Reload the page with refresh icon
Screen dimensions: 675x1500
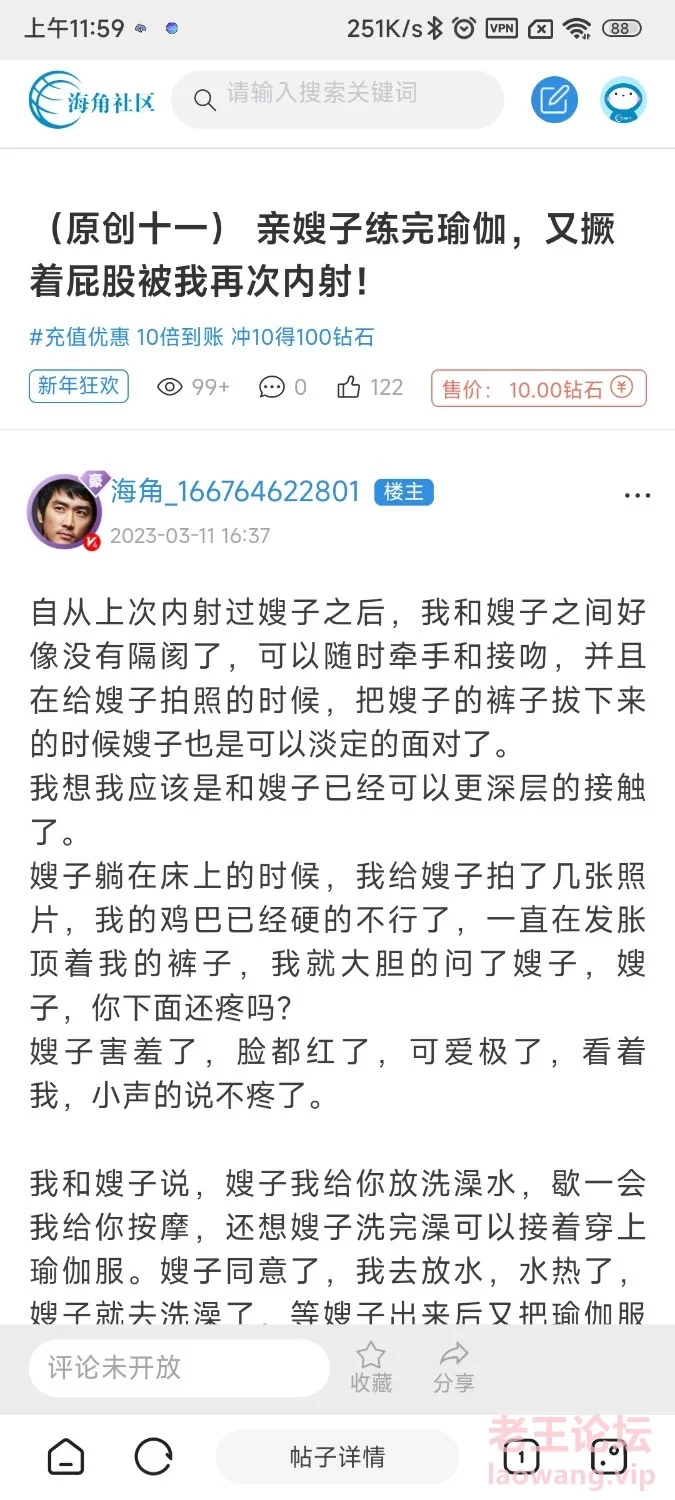[154, 1457]
